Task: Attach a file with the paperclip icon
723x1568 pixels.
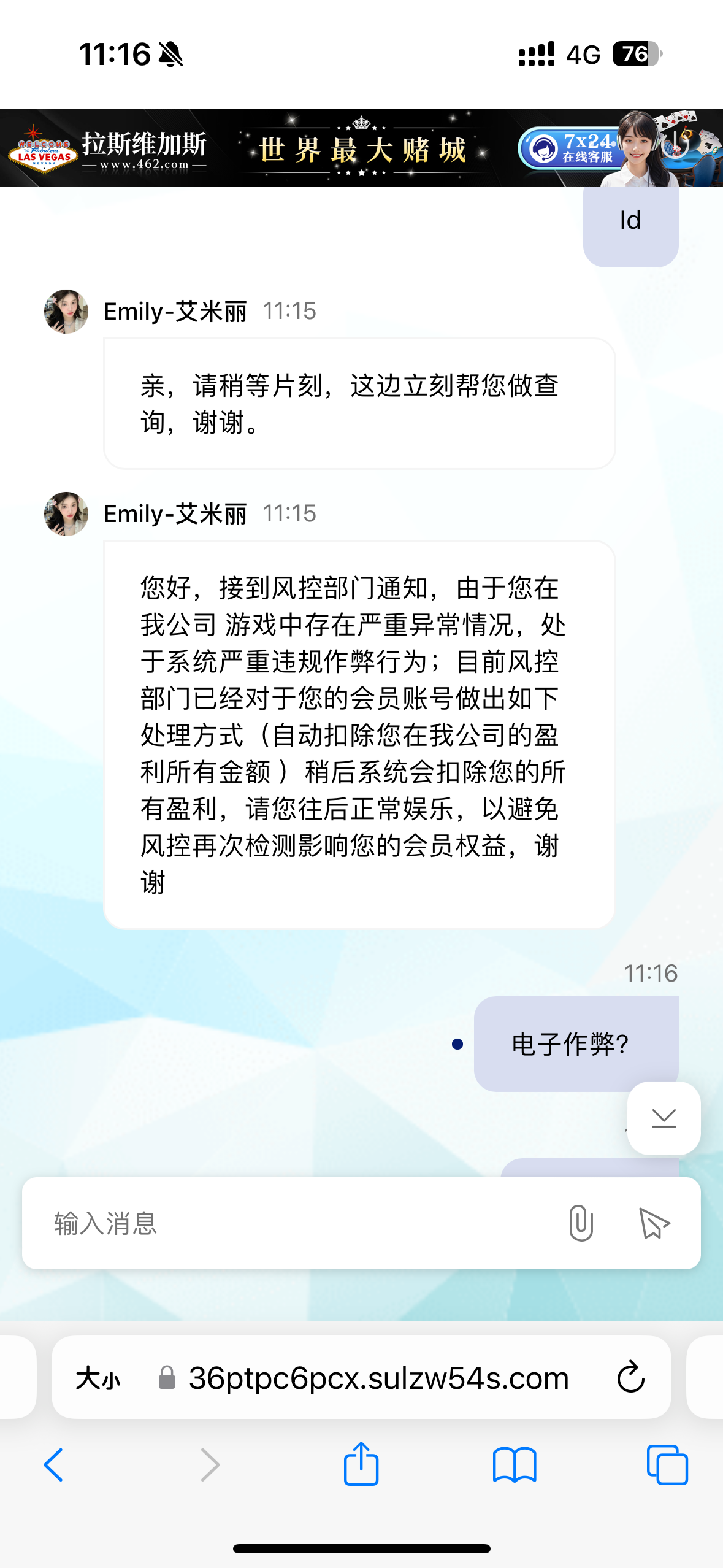Action: (580, 1223)
